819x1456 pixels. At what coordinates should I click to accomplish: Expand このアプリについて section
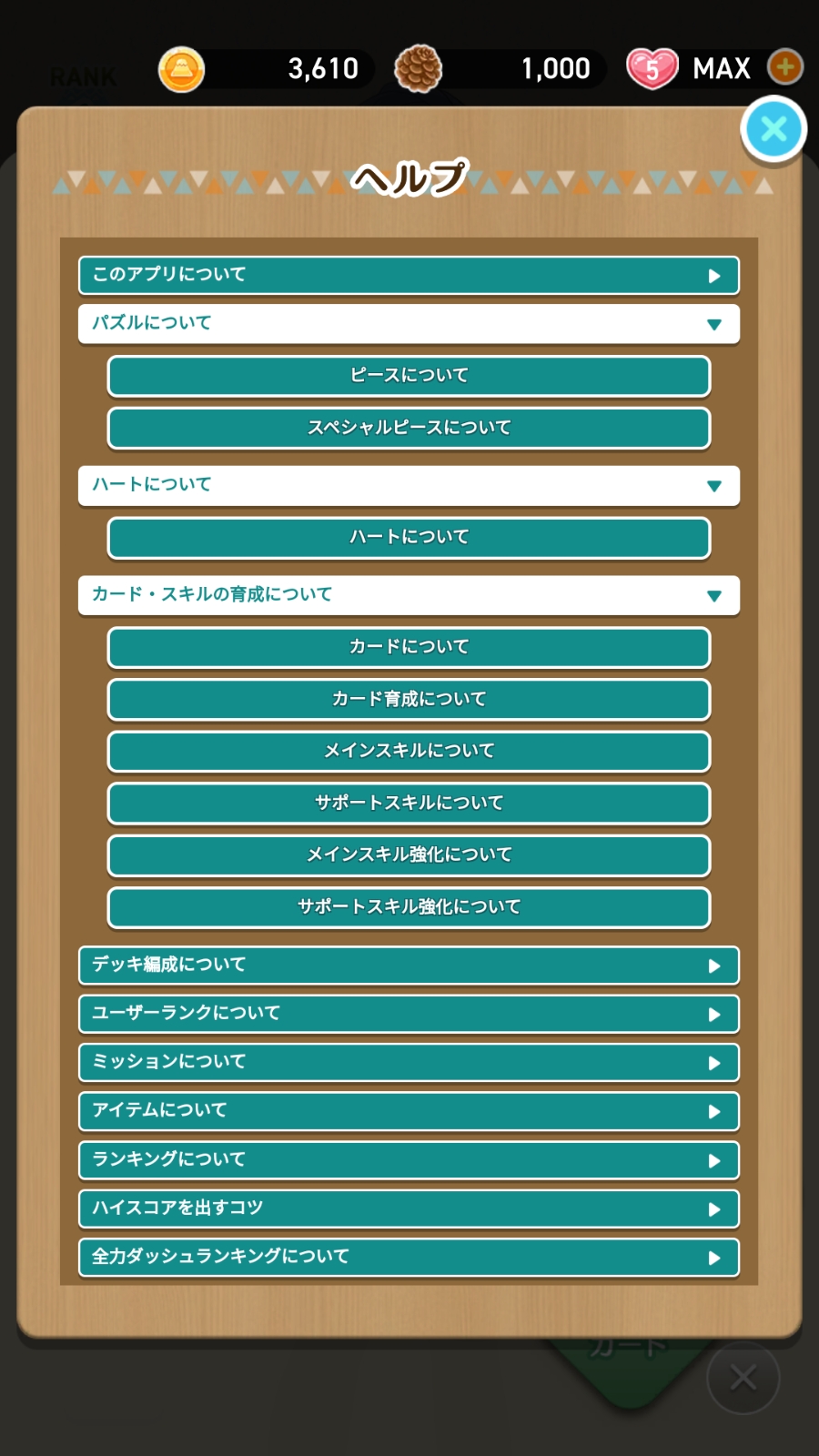click(409, 275)
